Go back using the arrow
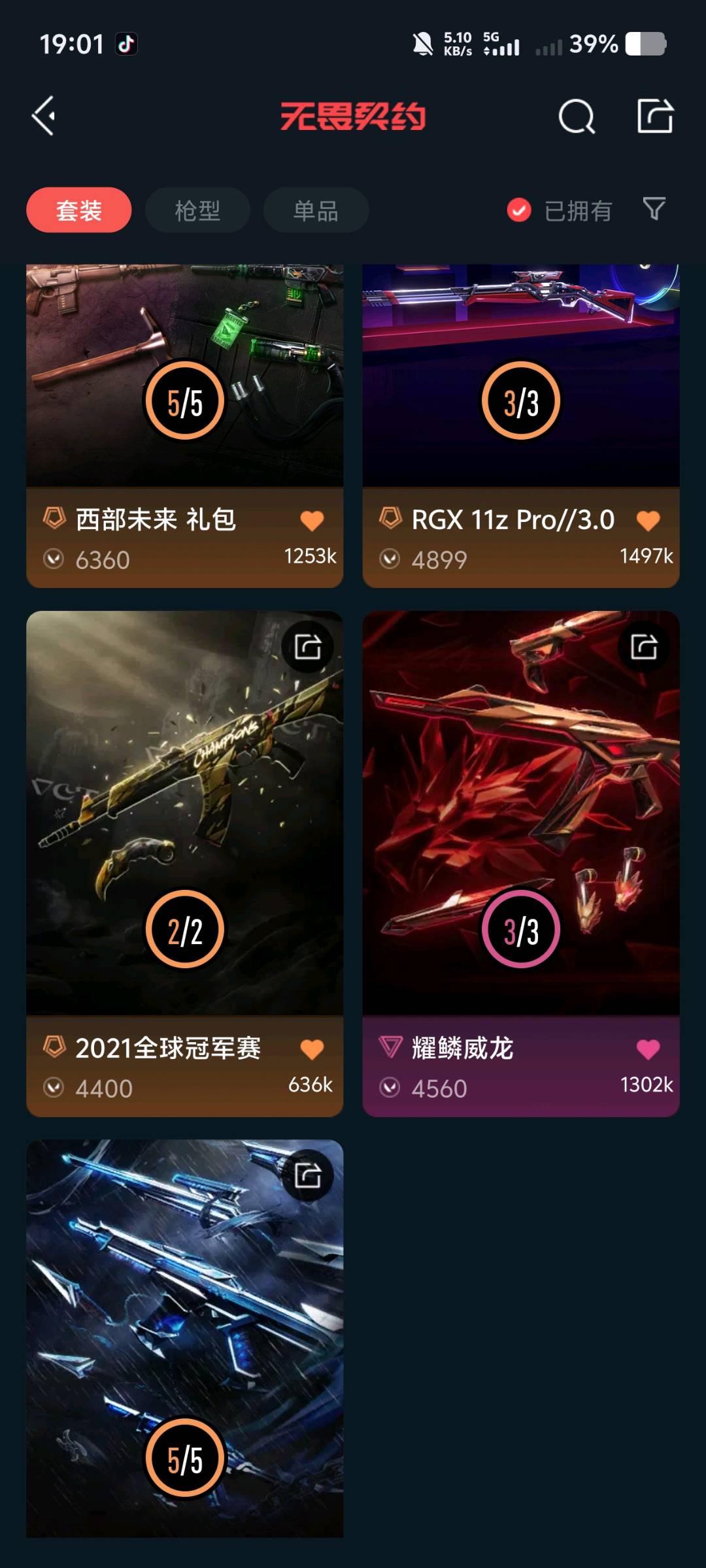This screenshot has height=1568, width=706. click(44, 116)
